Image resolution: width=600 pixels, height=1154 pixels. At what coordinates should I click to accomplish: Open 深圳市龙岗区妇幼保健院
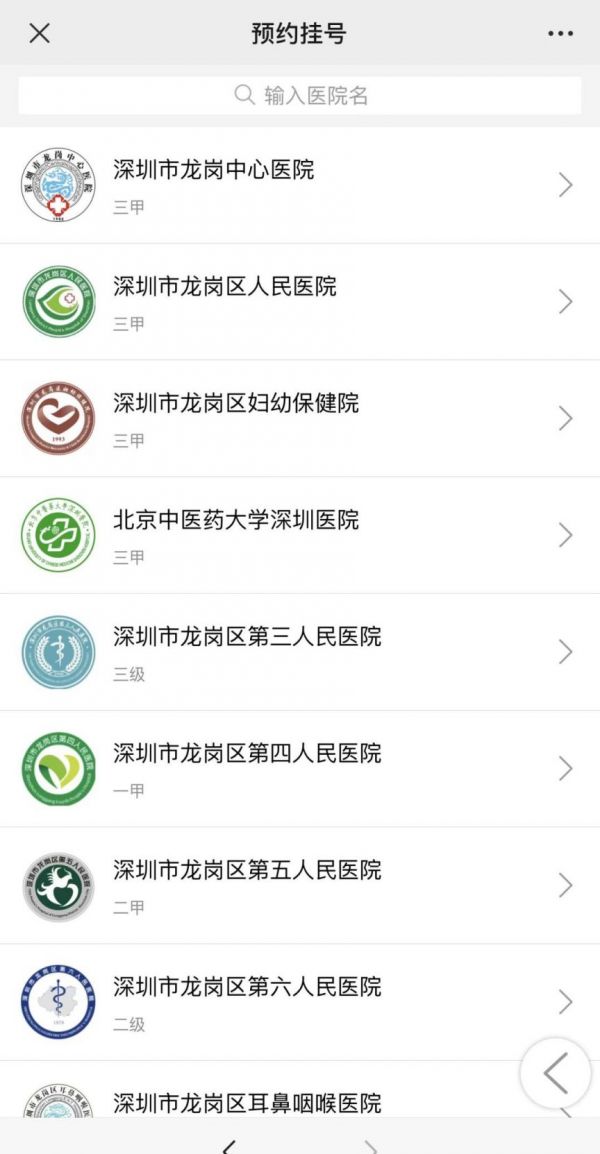[x=300, y=418]
